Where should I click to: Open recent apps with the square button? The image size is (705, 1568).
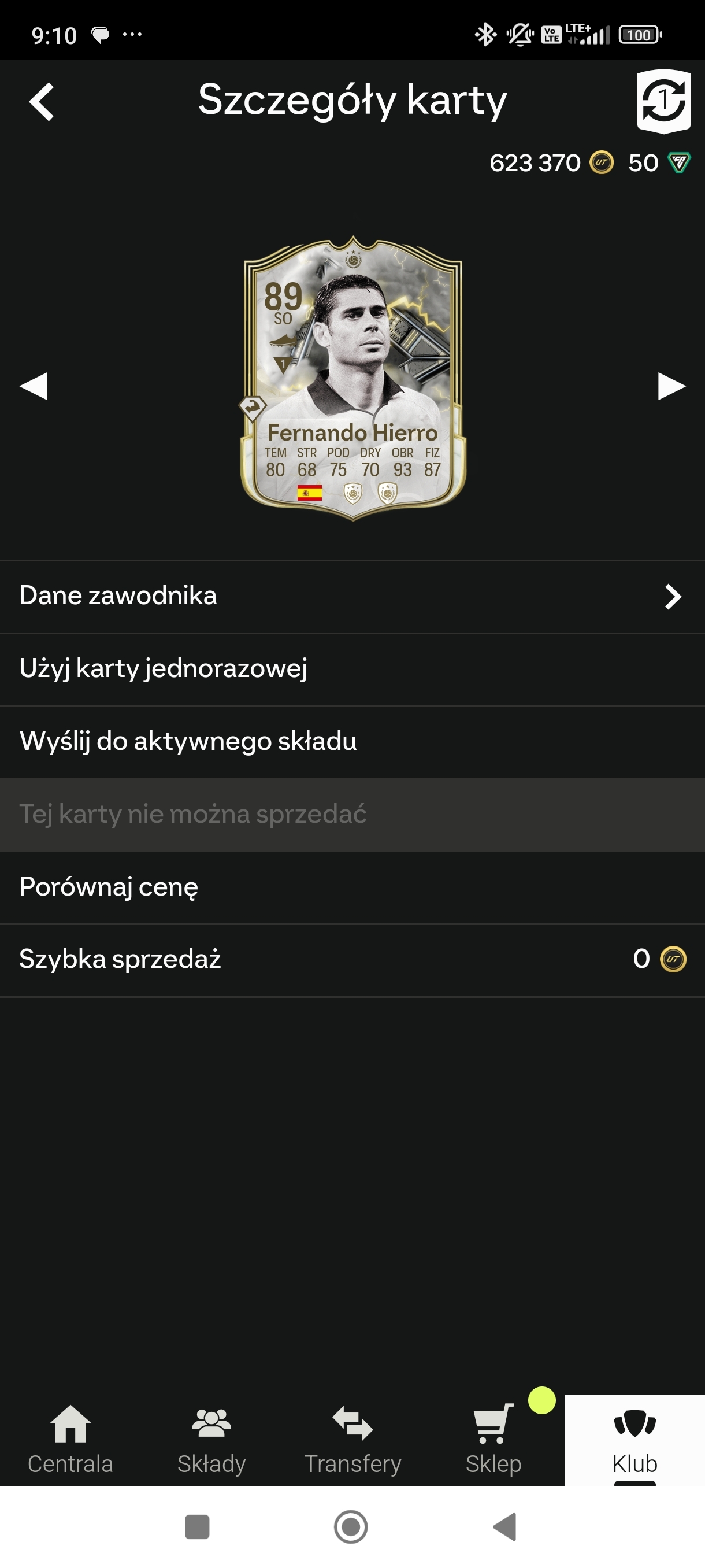pos(197,1526)
